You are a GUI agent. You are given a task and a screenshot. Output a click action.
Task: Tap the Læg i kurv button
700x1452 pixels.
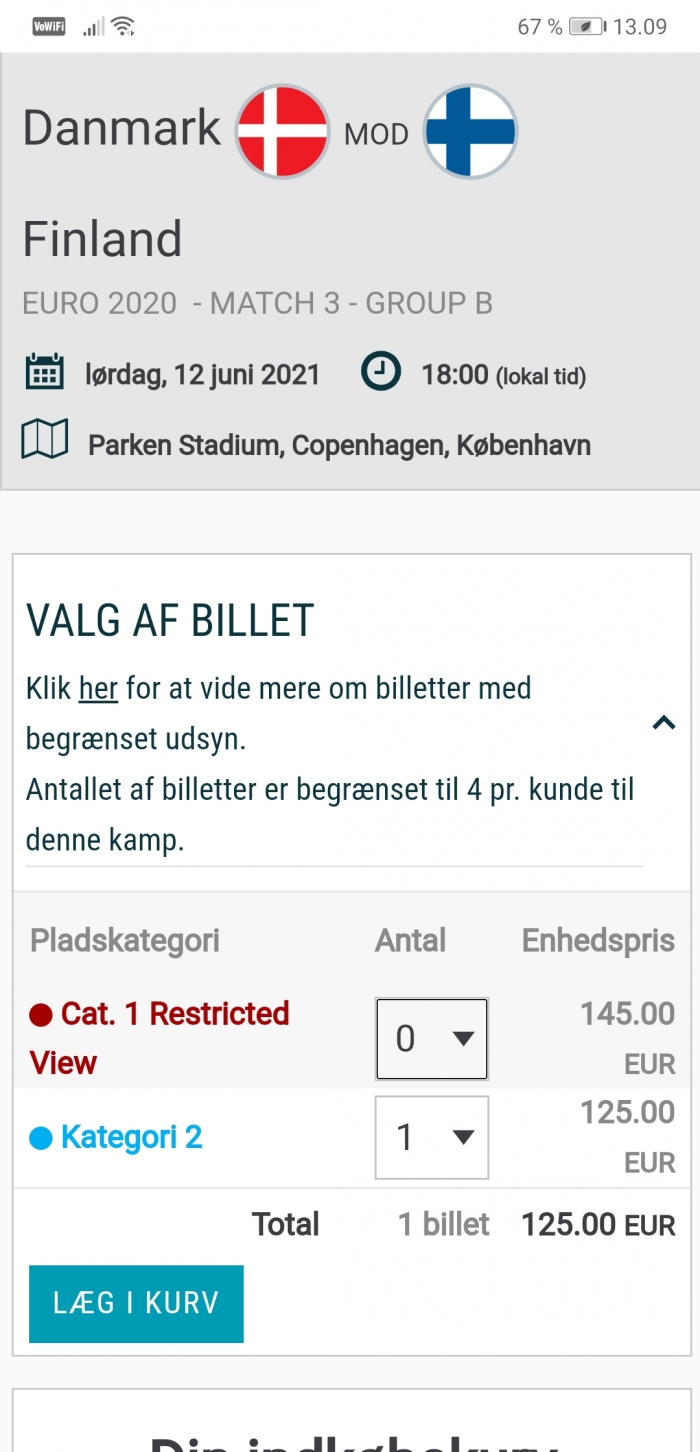[x=136, y=1303]
